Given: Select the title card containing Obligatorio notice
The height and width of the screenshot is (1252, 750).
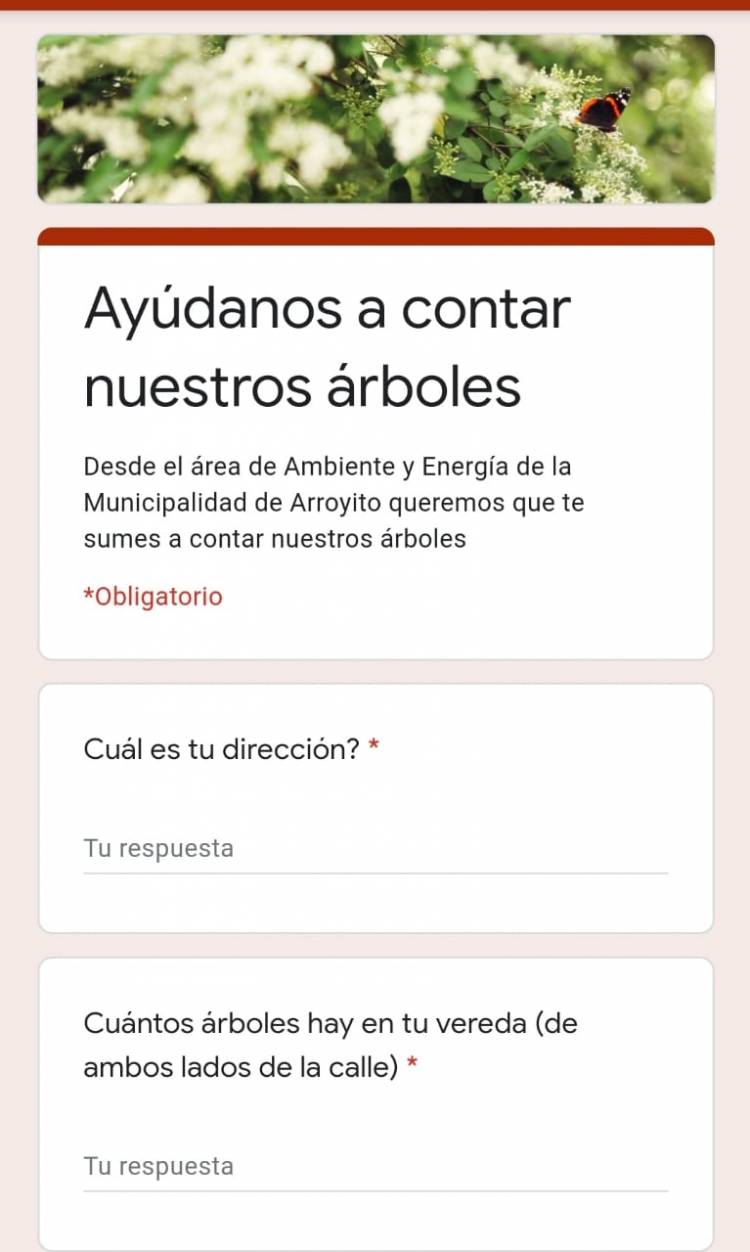Looking at the screenshot, I should click(375, 440).
